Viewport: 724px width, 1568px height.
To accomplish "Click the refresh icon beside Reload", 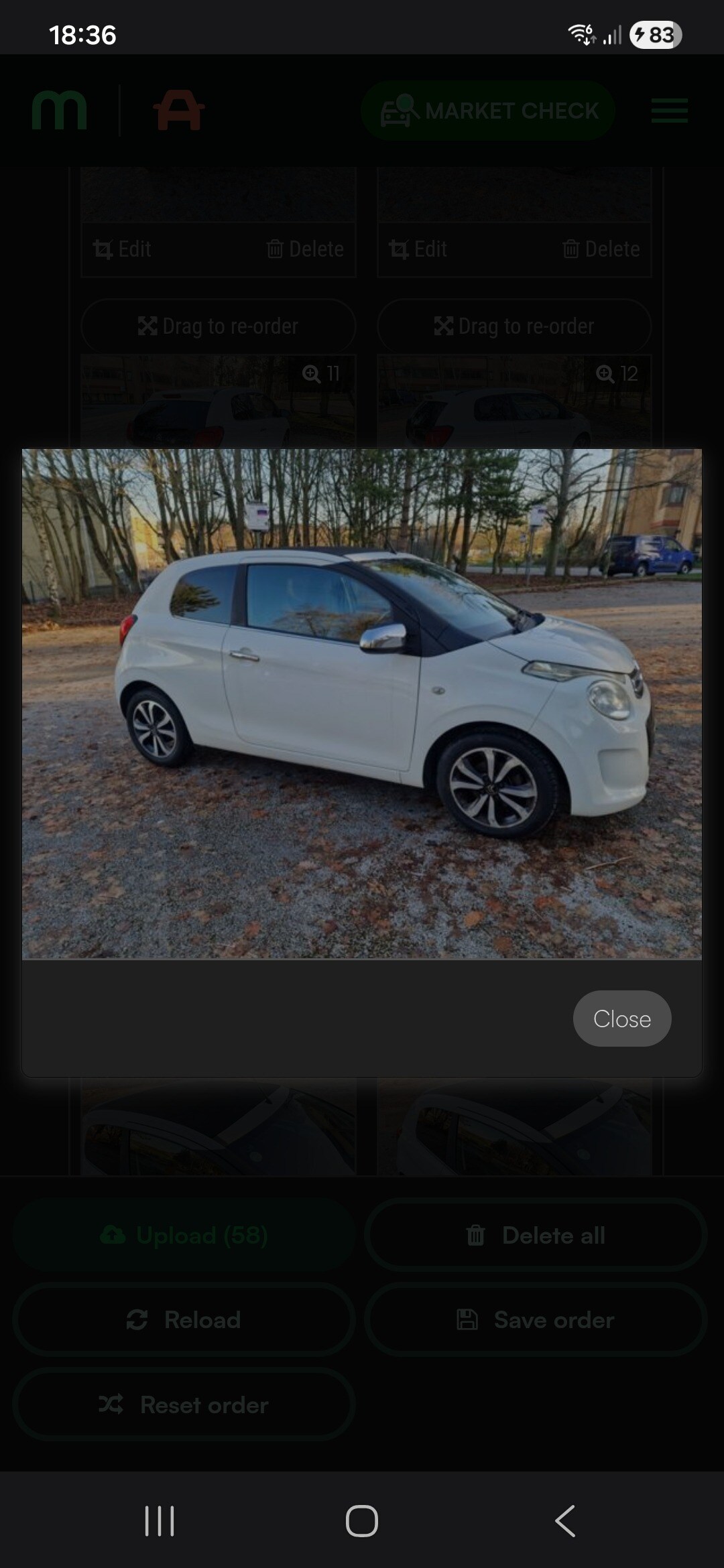I will coord(137,1320).
